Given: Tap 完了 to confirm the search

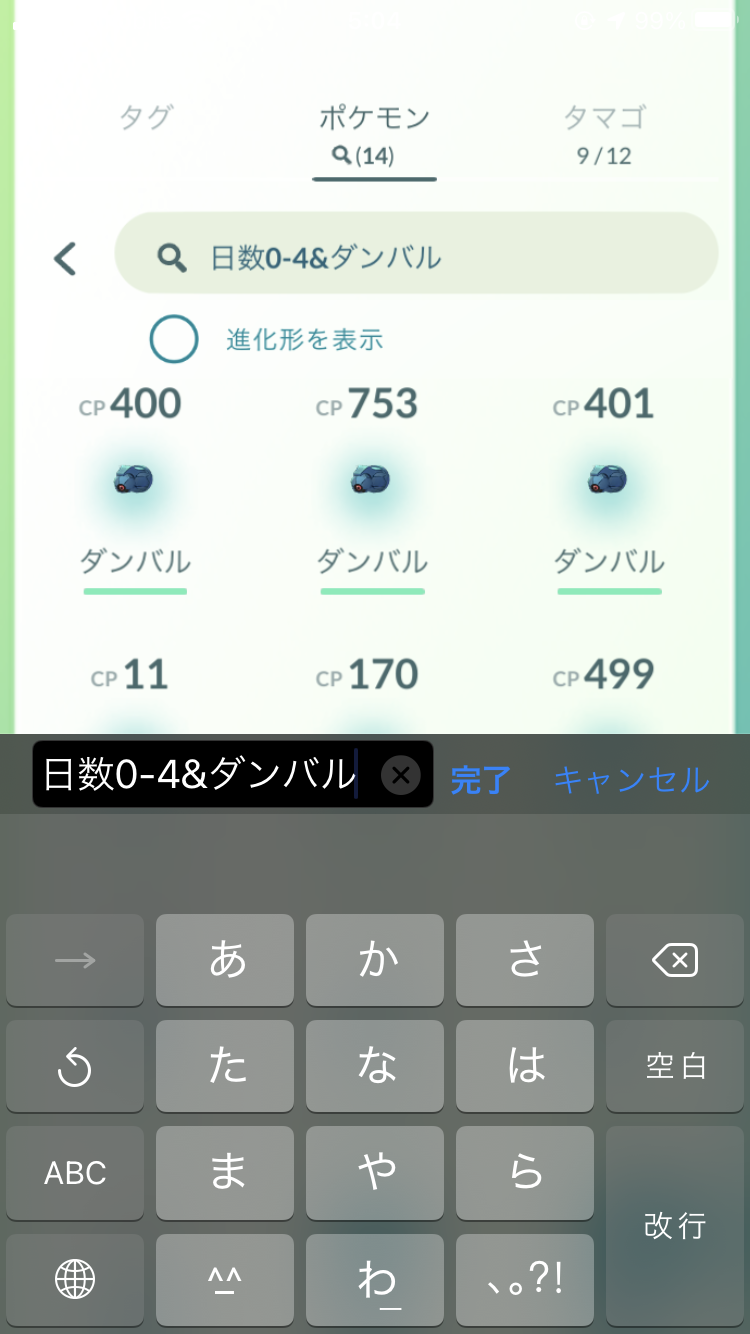Looking at the screenshot, I should pyautogui.click(x=480, y=779).
